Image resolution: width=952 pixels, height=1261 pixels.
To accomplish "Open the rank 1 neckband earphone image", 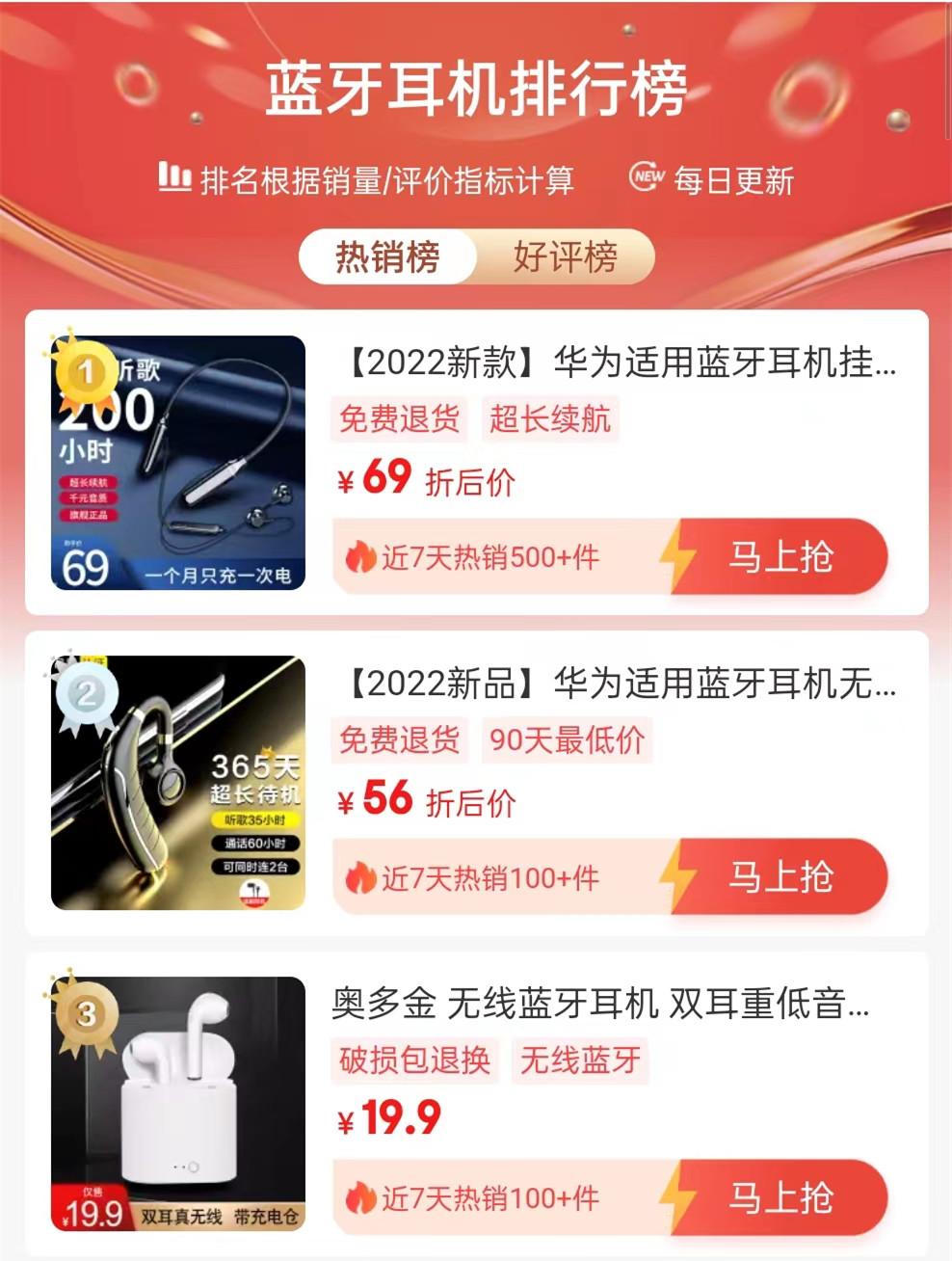I will click(x=178, y=463).
